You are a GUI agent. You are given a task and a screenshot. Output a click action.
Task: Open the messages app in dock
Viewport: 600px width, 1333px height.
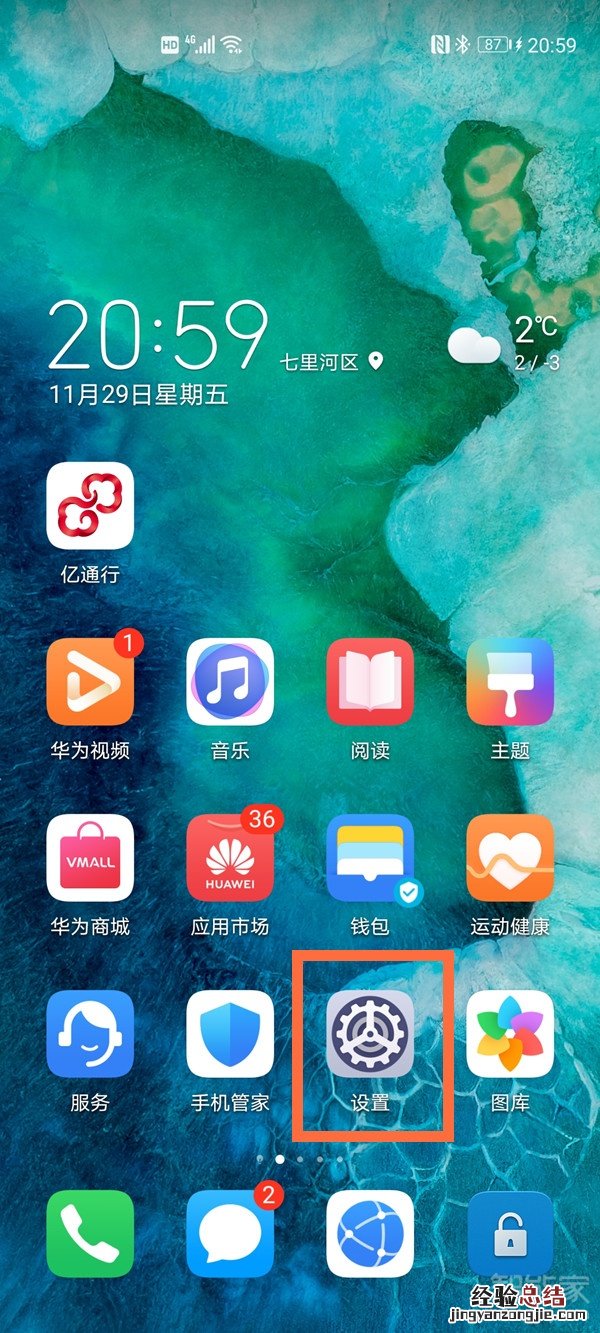(230, 1233)
